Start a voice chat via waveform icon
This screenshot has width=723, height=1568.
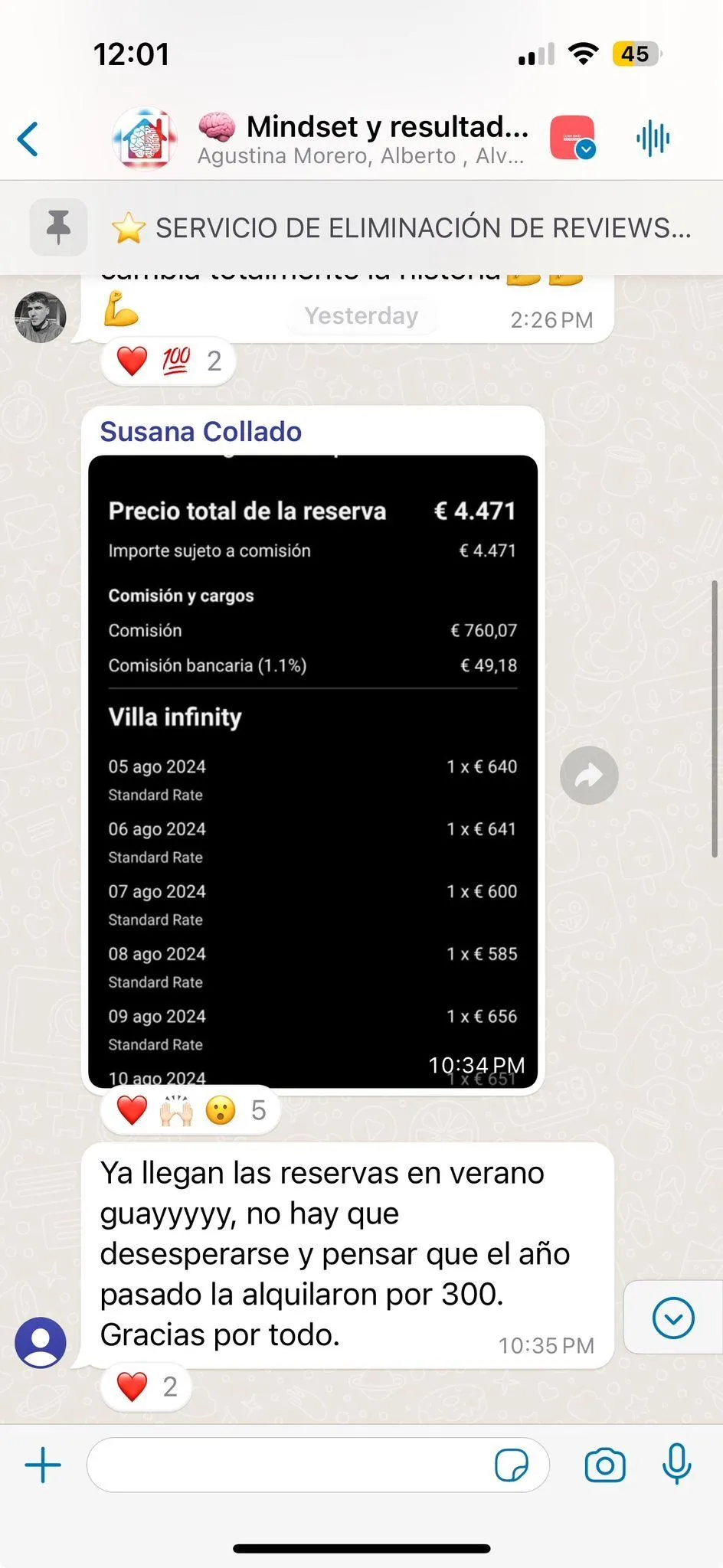coord(653,139)
